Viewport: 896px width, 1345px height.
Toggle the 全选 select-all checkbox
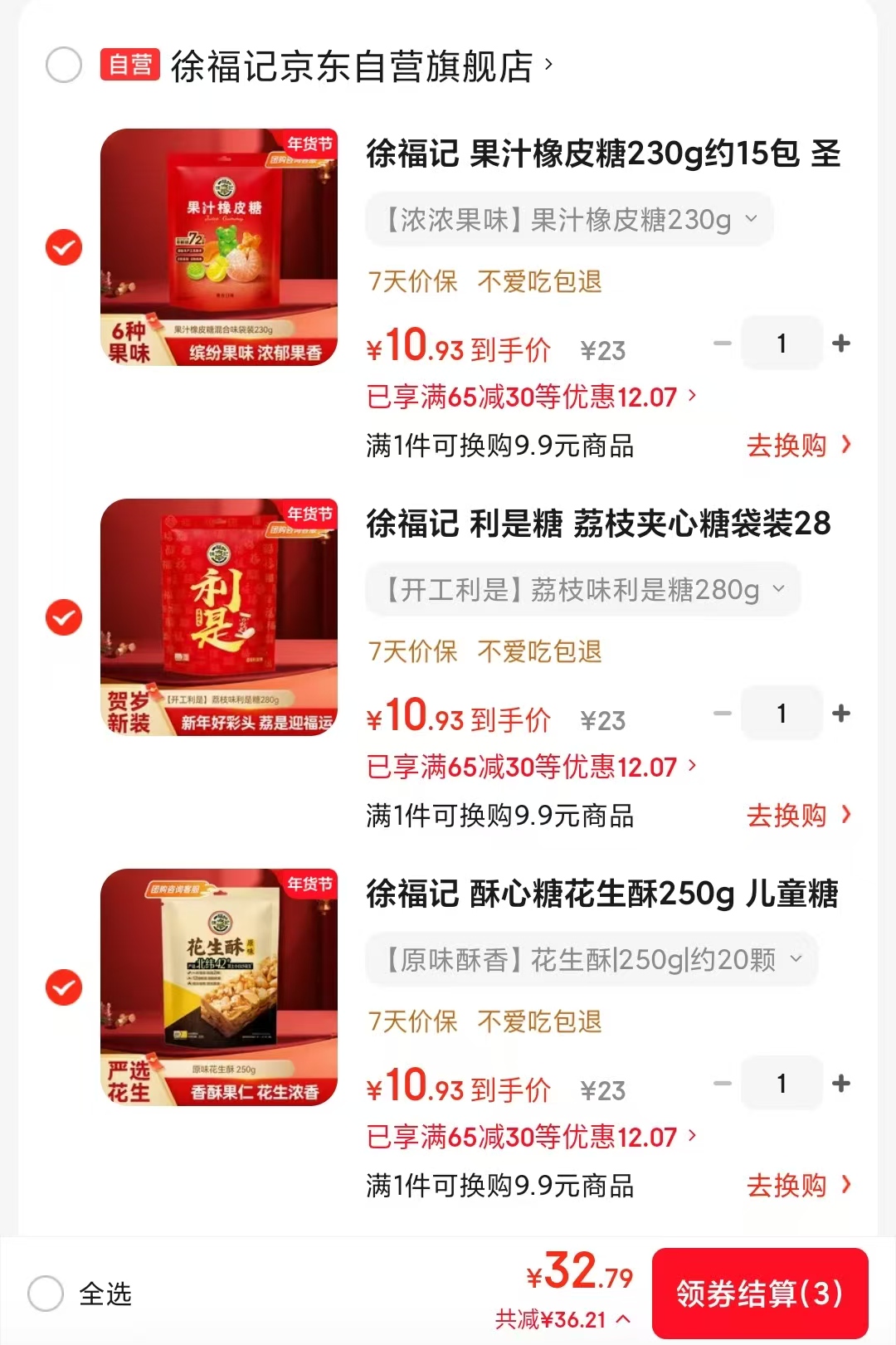click(x=46, y=1294)
